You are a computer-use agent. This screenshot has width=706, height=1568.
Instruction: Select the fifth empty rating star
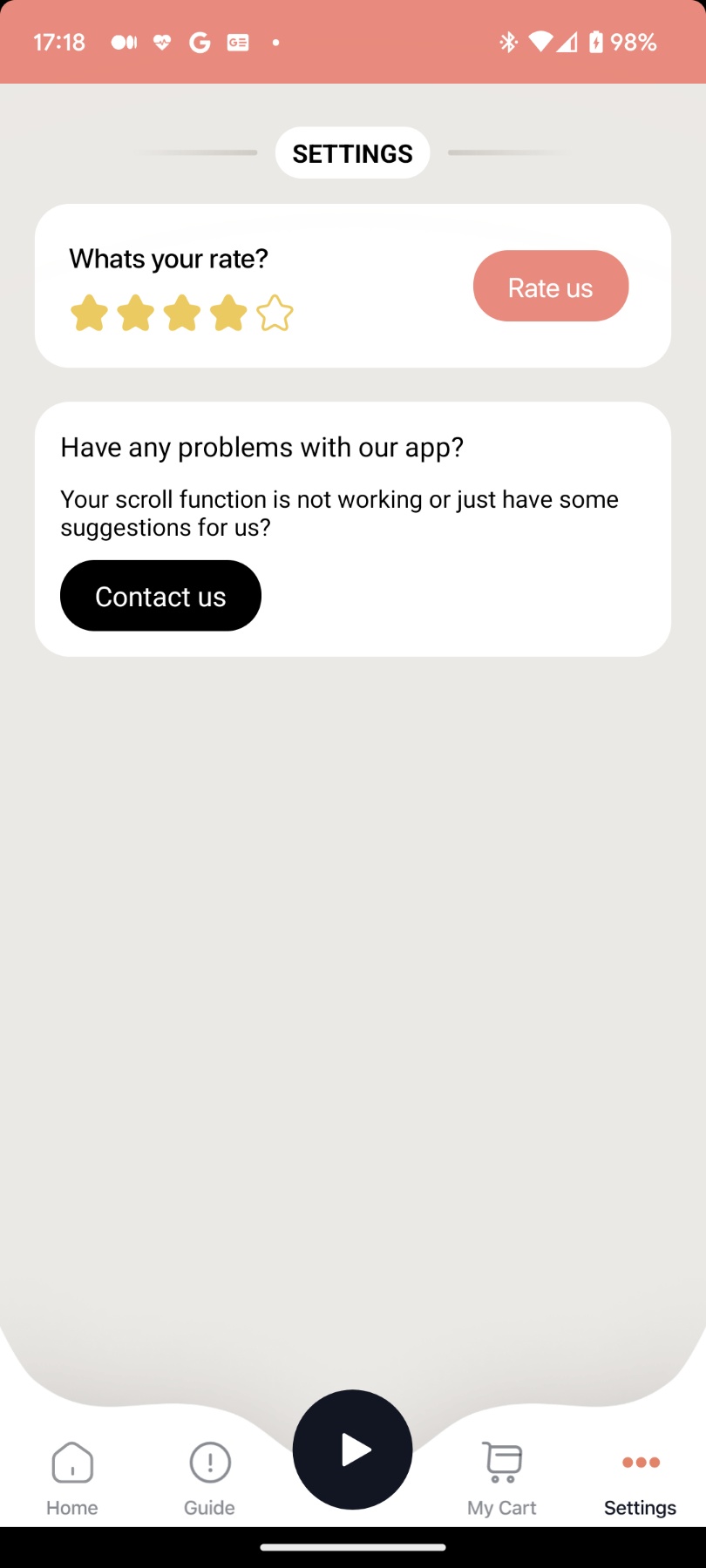(x=275, y=313)
